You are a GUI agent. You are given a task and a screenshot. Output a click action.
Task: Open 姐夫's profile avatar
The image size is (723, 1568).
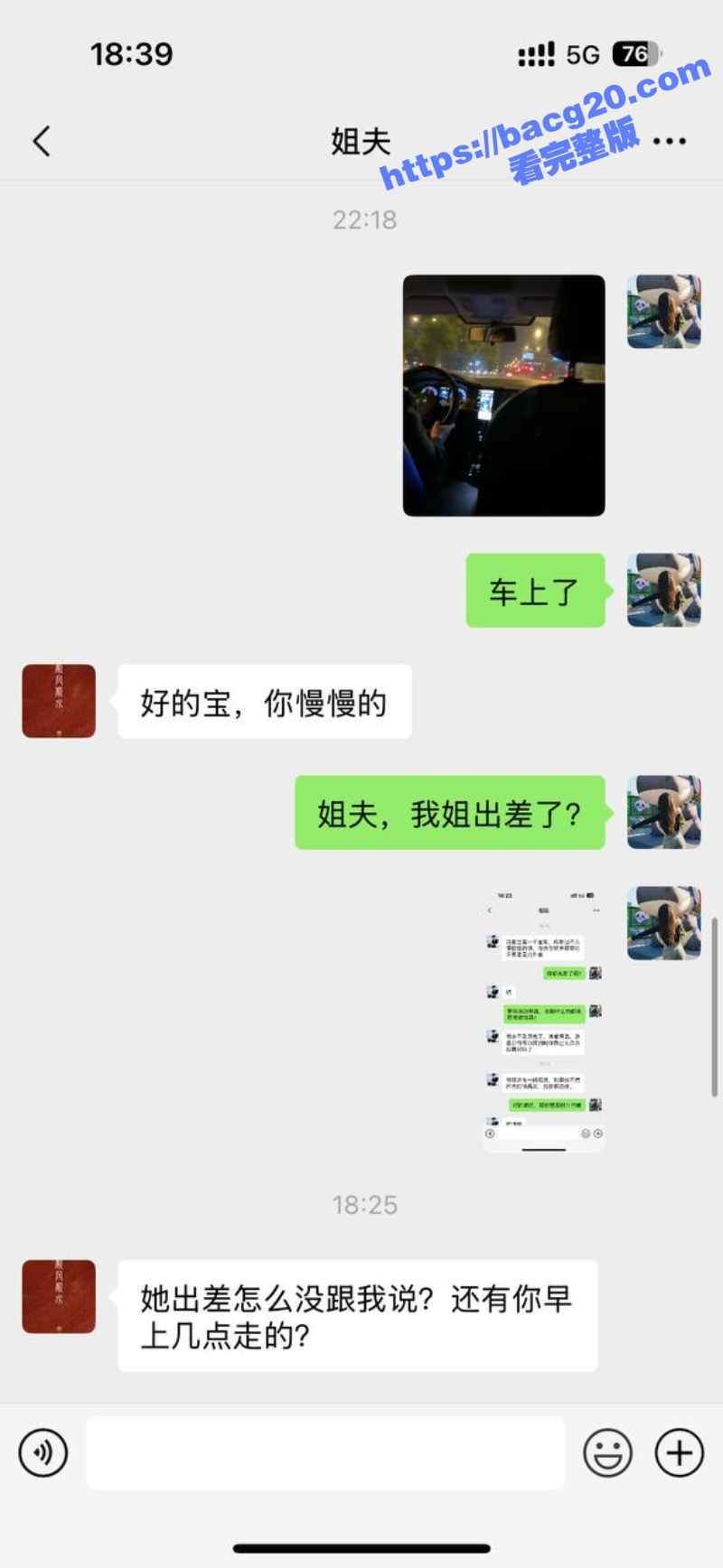[x=57, y=701]
